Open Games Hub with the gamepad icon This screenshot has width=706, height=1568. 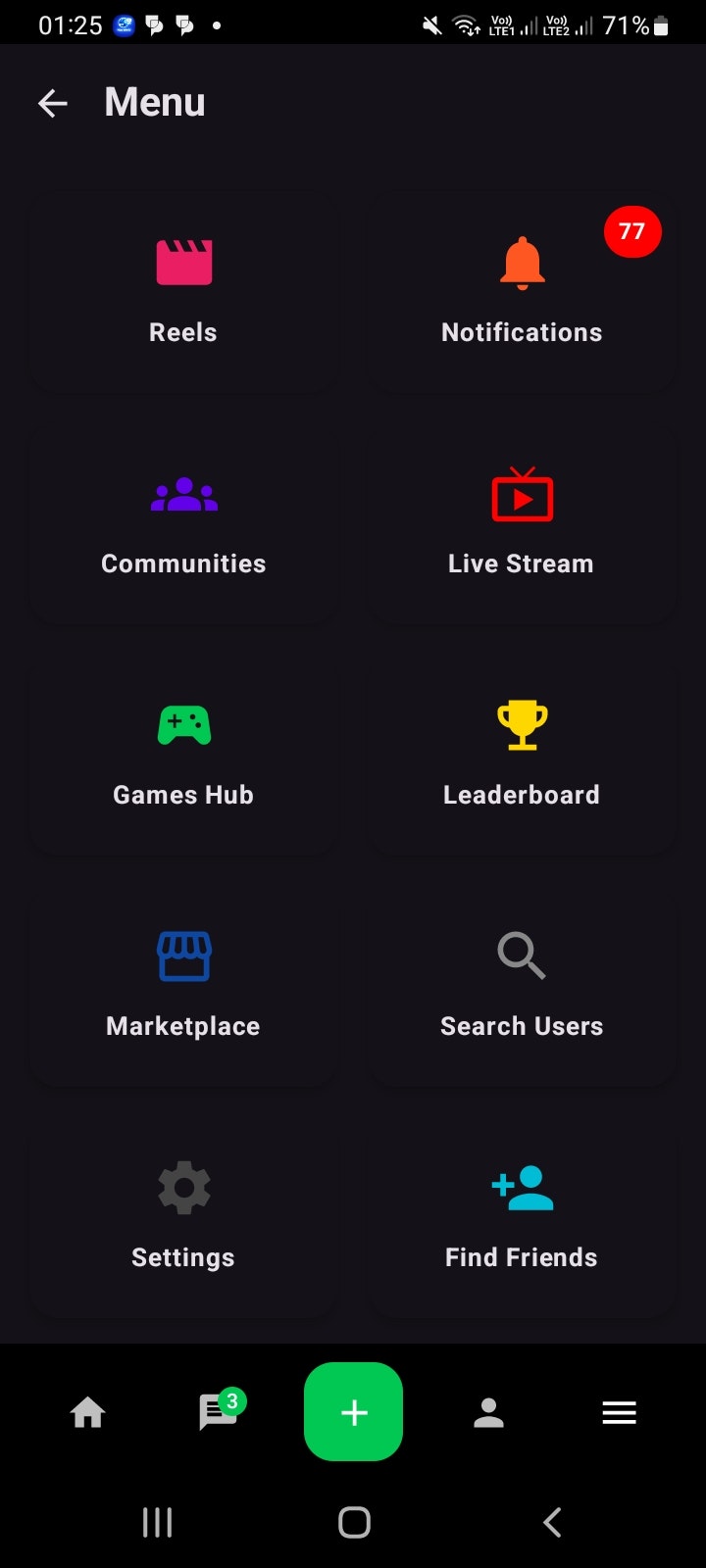[x=182, y=753]
